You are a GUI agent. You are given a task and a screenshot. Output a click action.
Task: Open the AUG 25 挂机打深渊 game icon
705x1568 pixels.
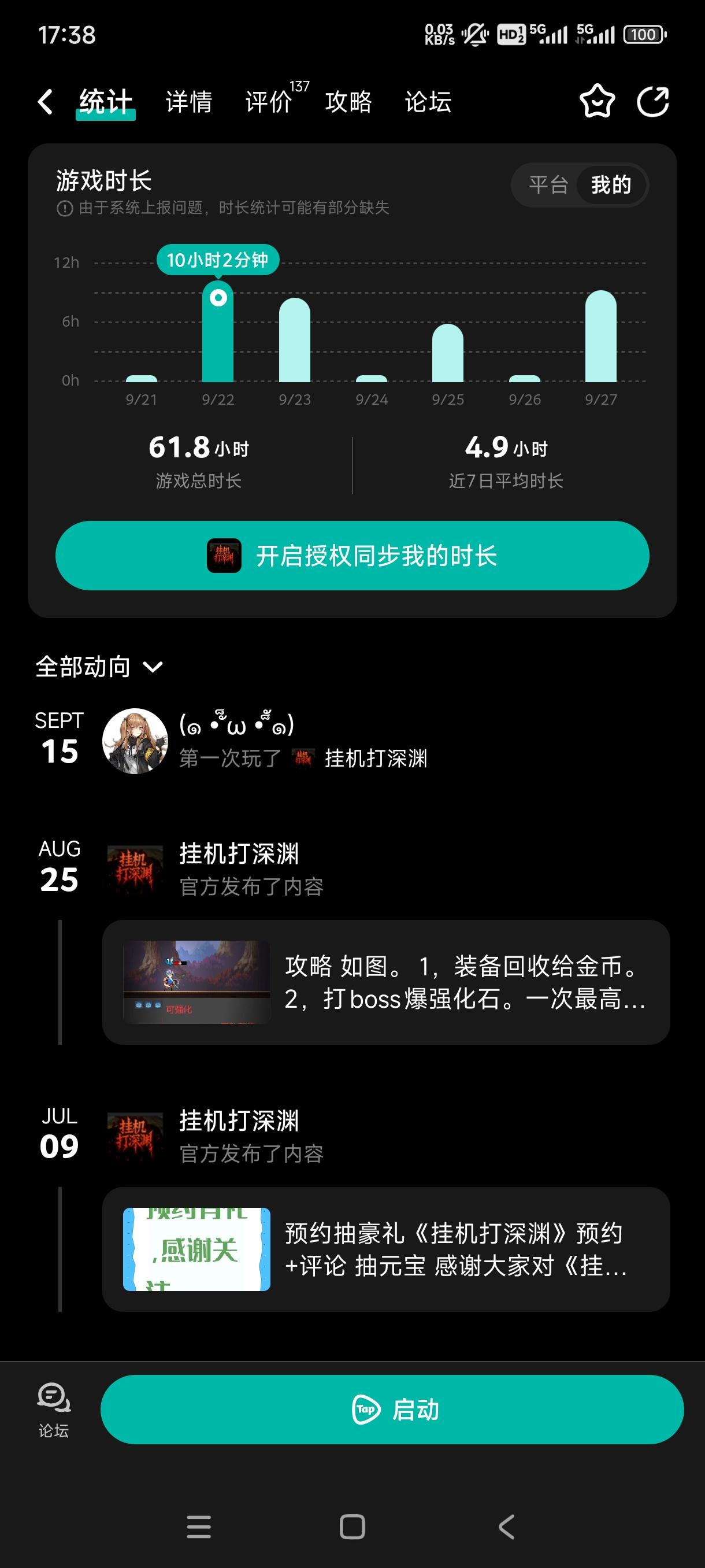[x=135, y=869]
